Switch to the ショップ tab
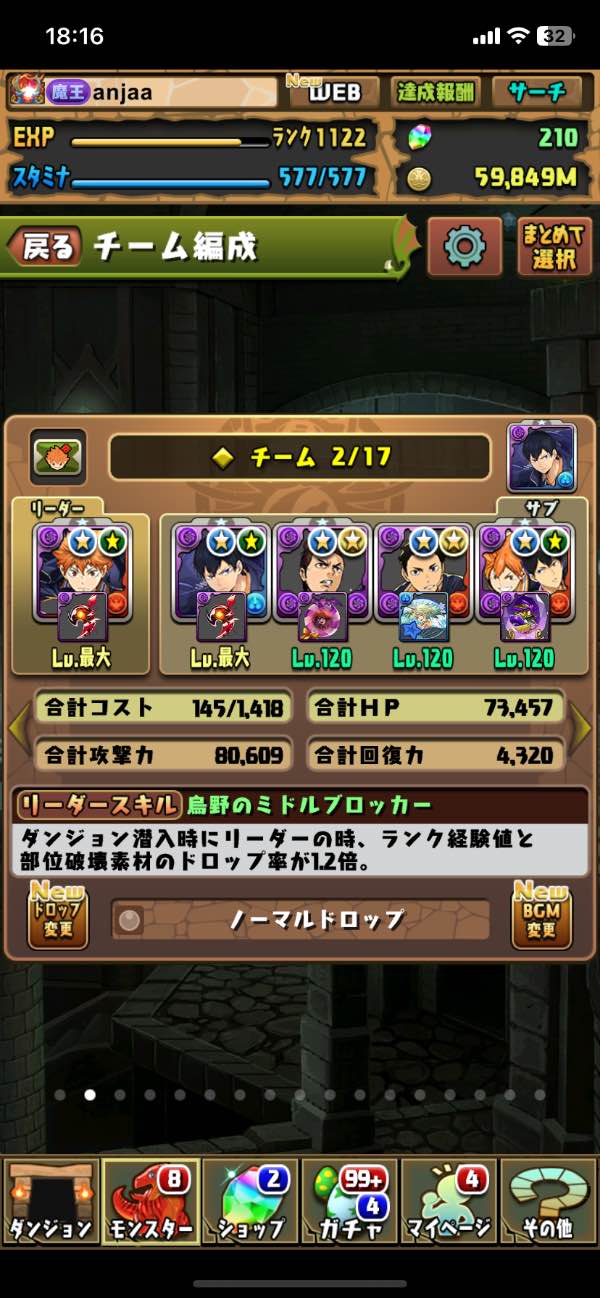The width and height of the screenshot is (600, 1298). pos(250,1202)
